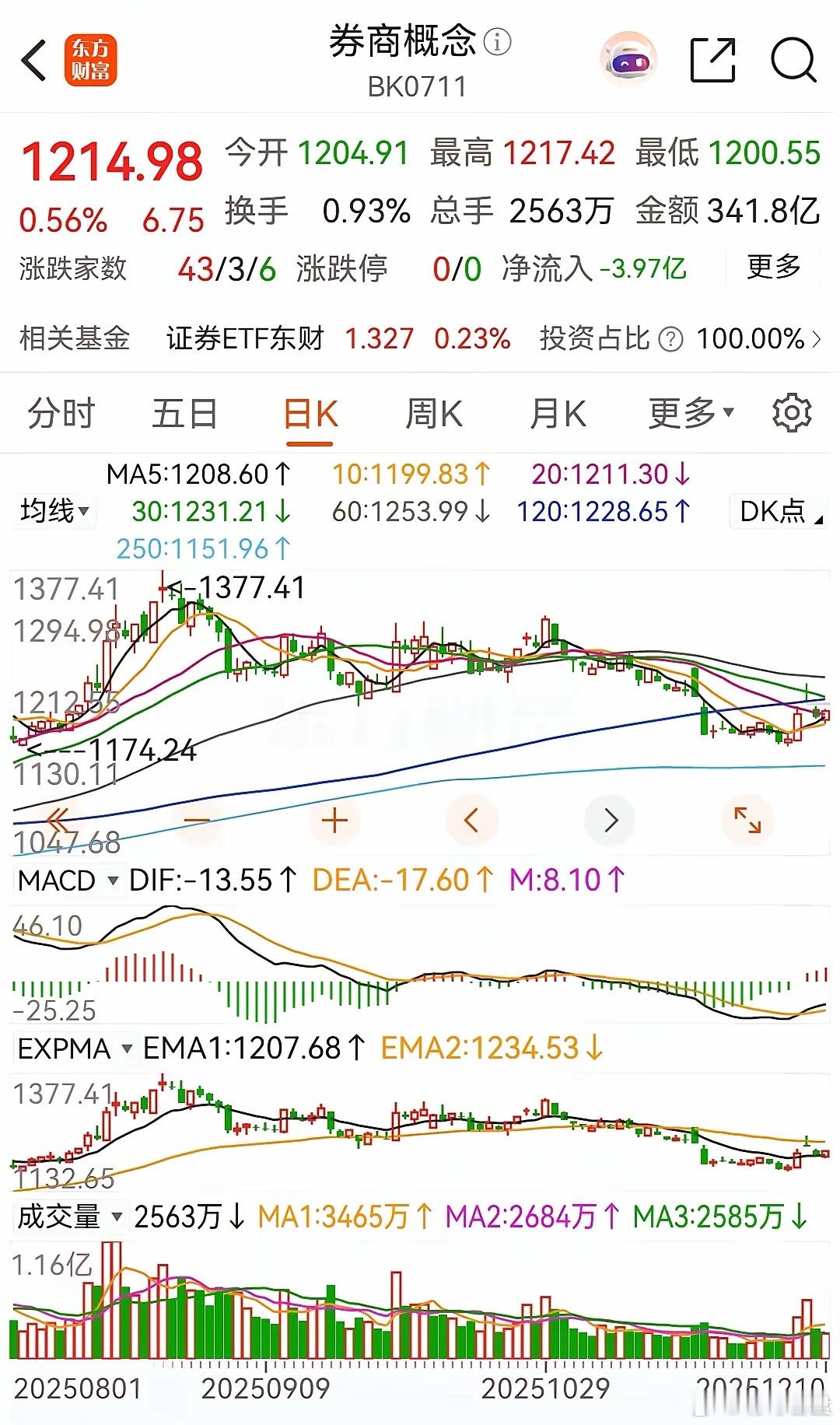Open the robot assistant icon
Image resolution: width=840 pixels, height=1425 pixels.
click(628, 60)
